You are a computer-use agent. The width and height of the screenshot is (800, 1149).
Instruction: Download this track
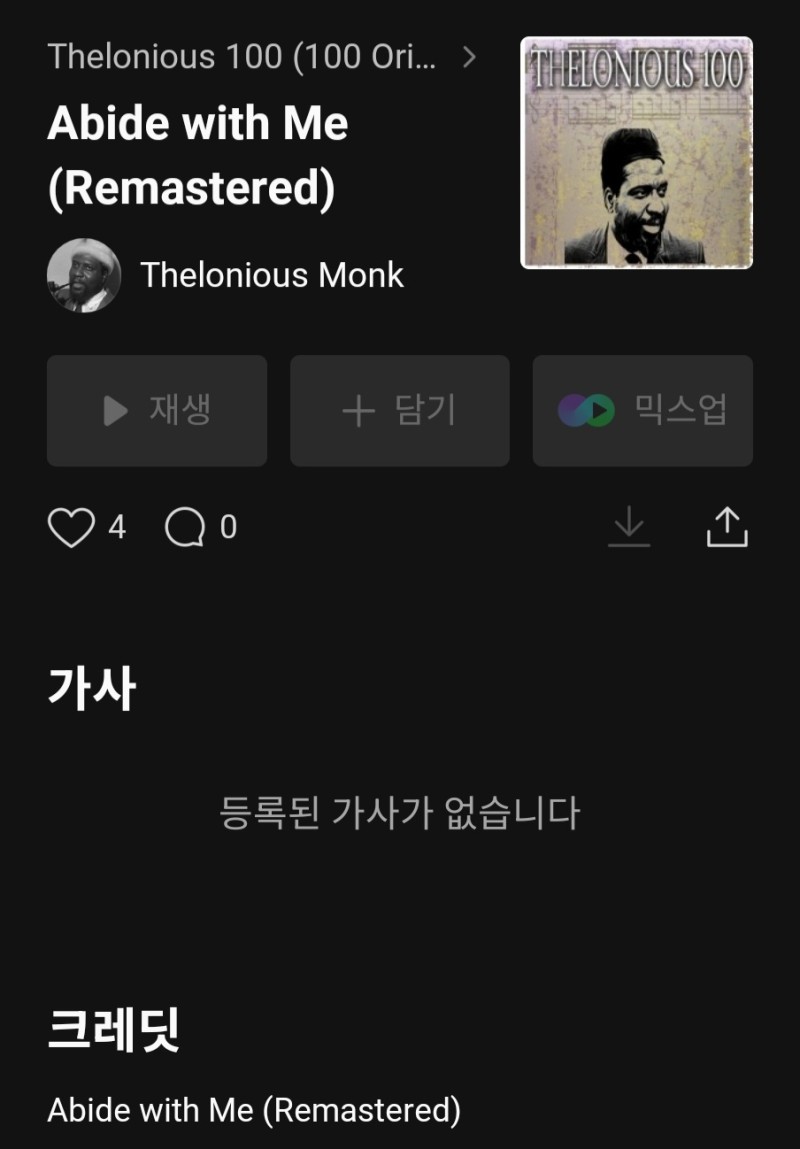pos(629,527)
